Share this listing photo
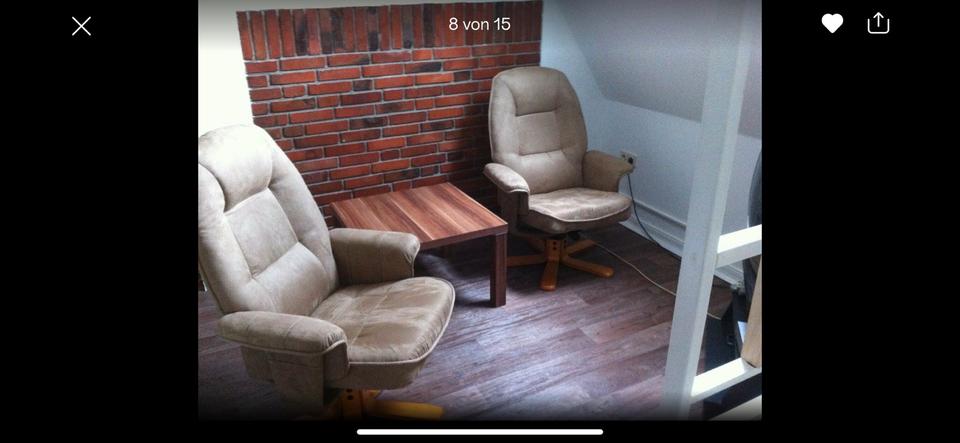This screenshot has width=960, height=443. [878, 23]
